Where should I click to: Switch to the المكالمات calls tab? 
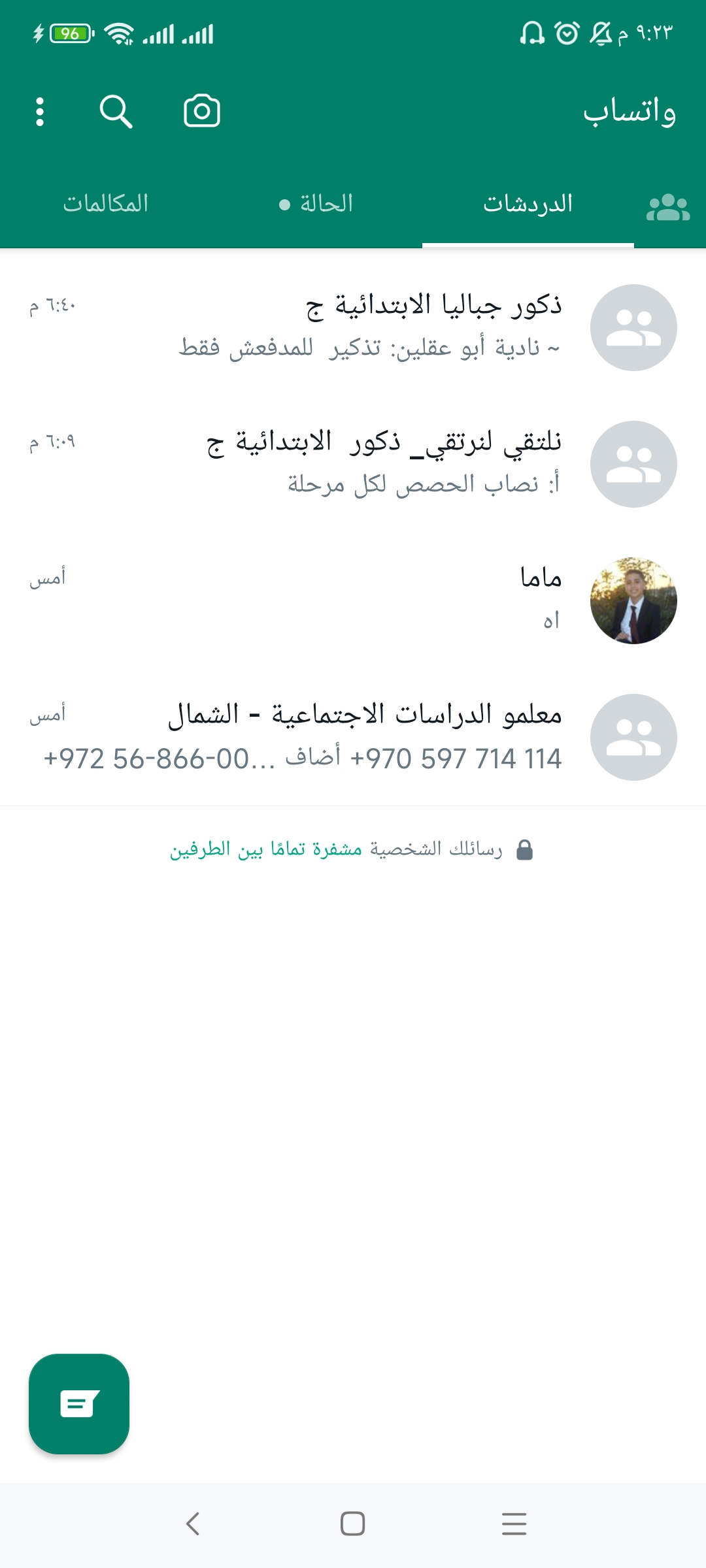click(106, 204)
